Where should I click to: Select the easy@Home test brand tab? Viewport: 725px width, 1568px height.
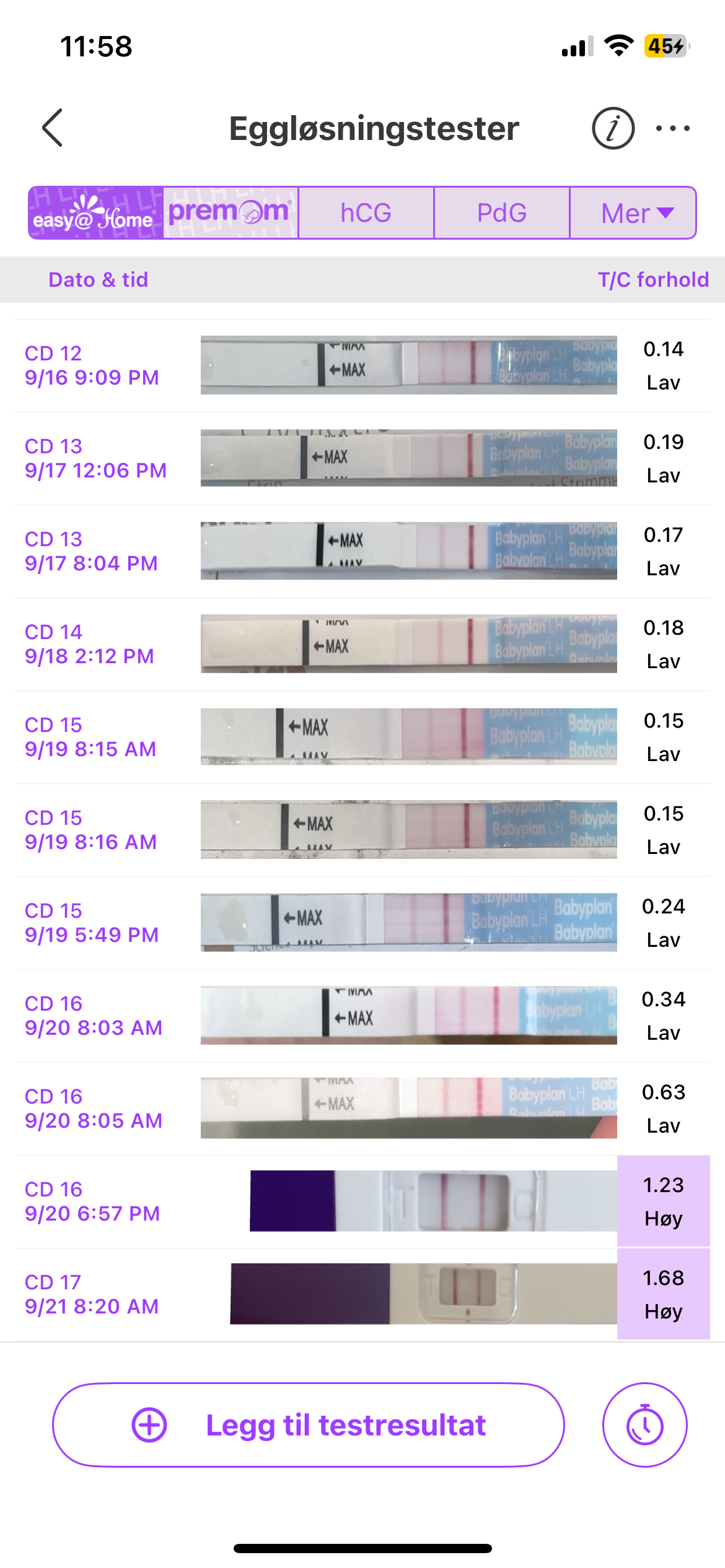[96, 213]
